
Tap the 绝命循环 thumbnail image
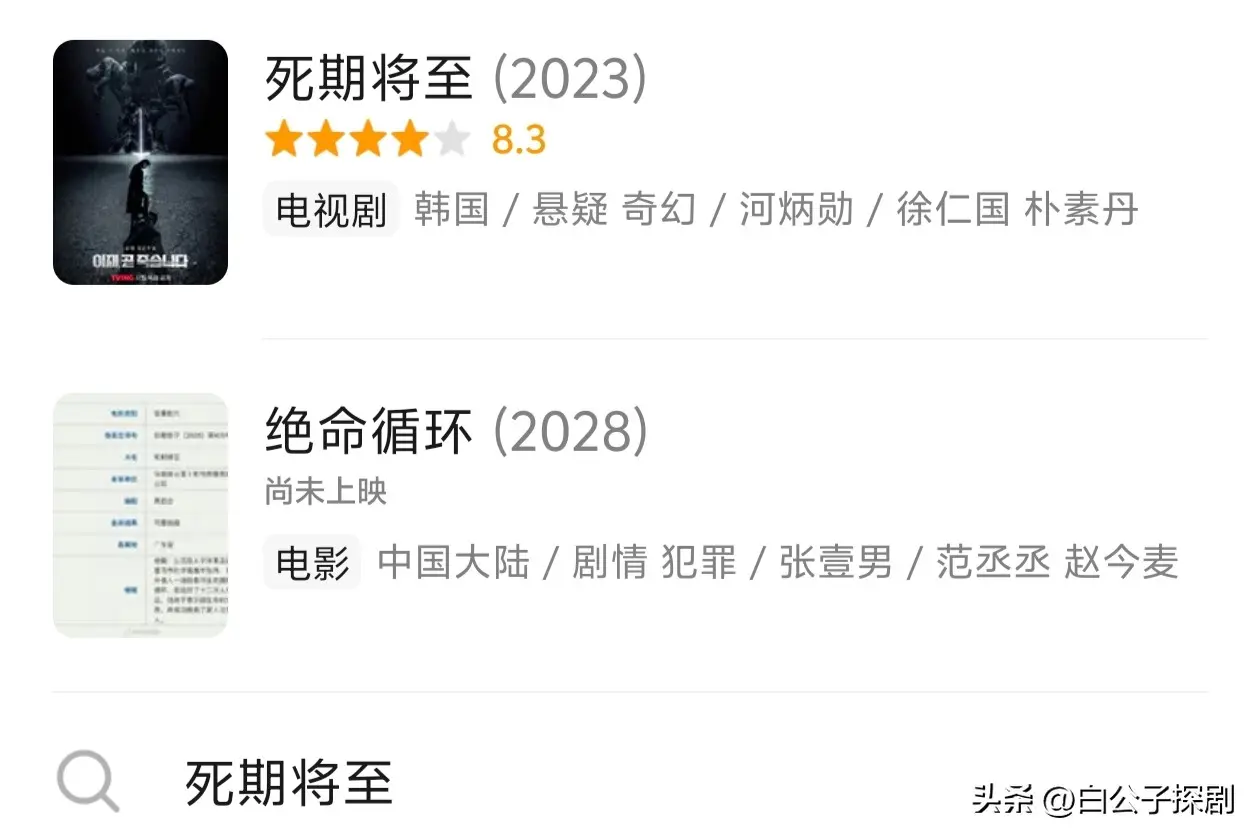coord(140,515)
